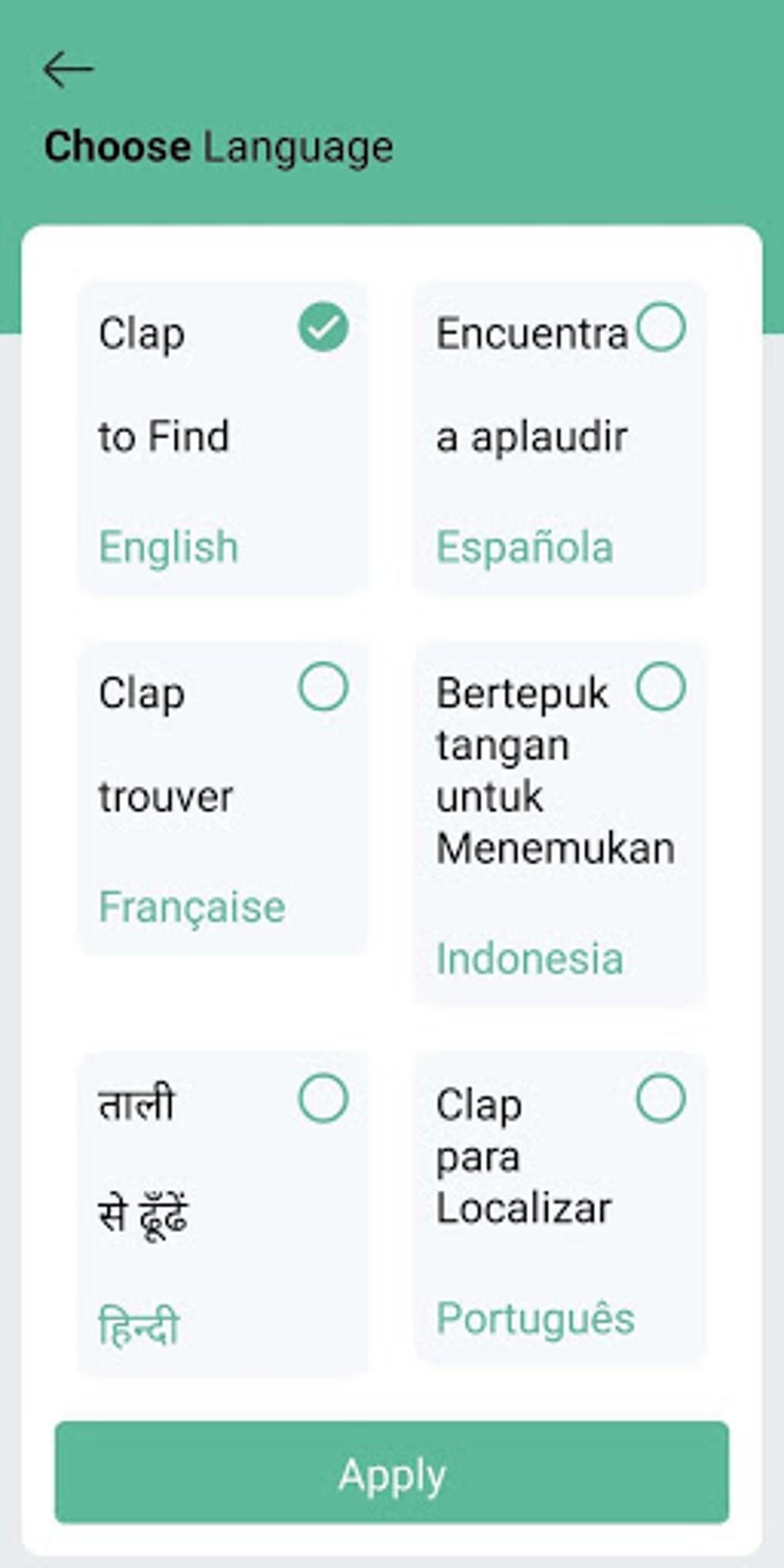The image size is (784, 1568).
Task: Go back using the arrow icon
Action: pos(68,70)
